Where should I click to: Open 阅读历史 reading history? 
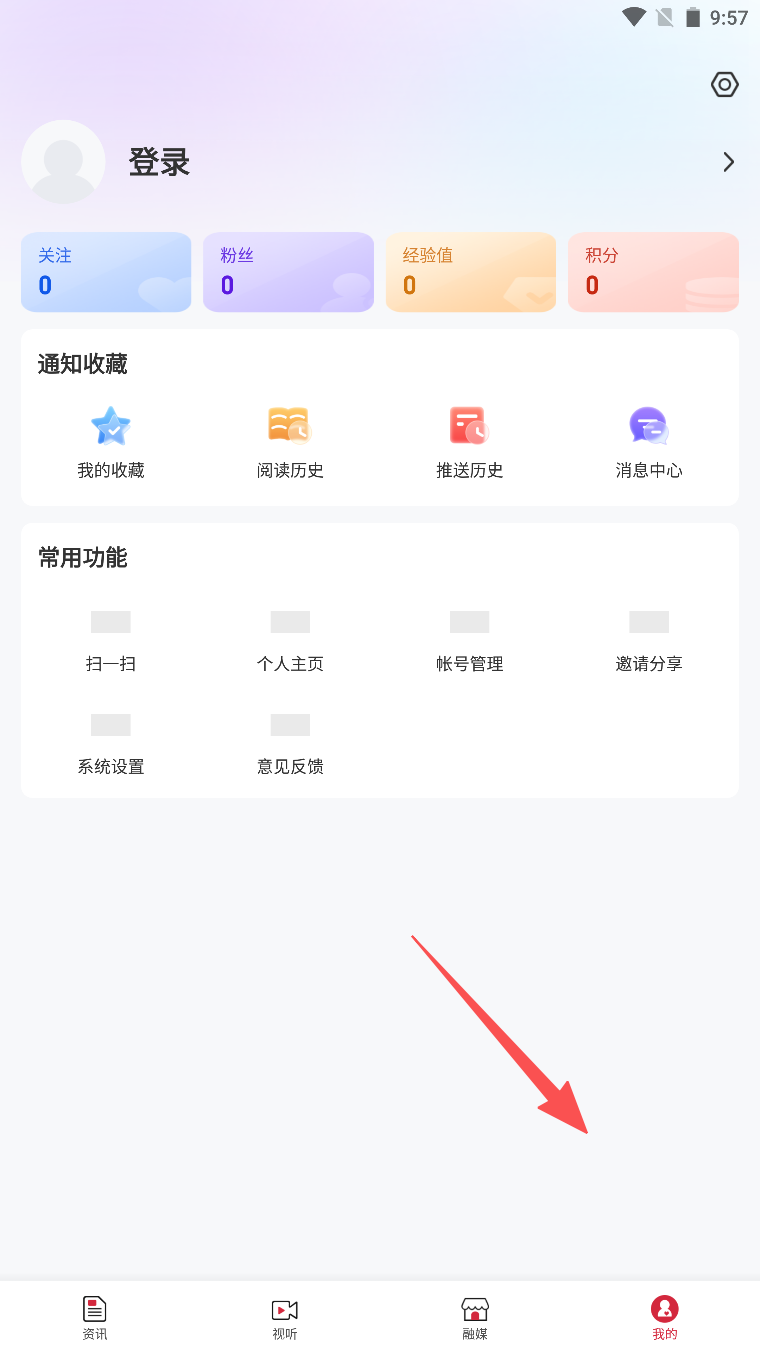pyautogui.click(x=290, y=442)
